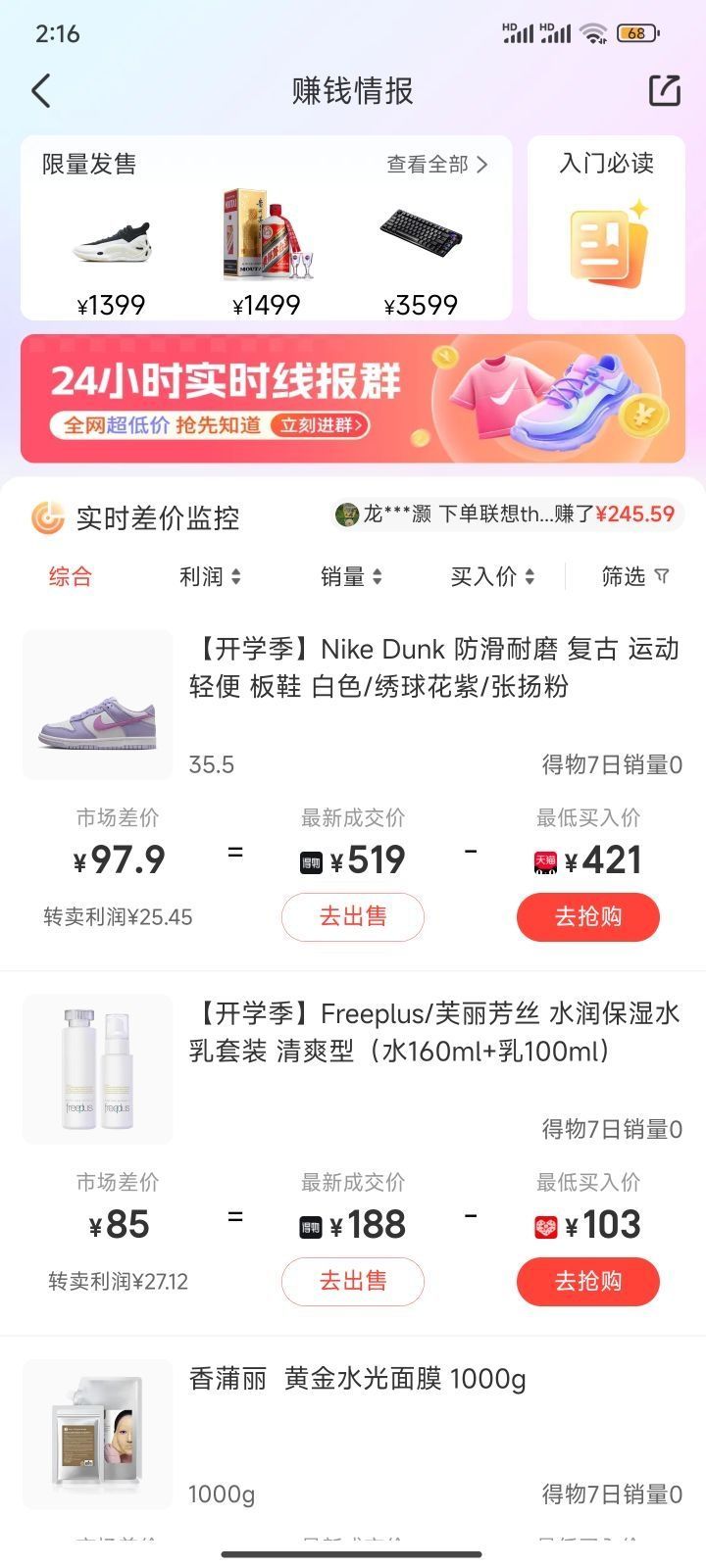This screenshot has width=706, height=1568.
Task: Open 查看全部 for limited releases
Action: pyautogui.click(x=436, y=165)
